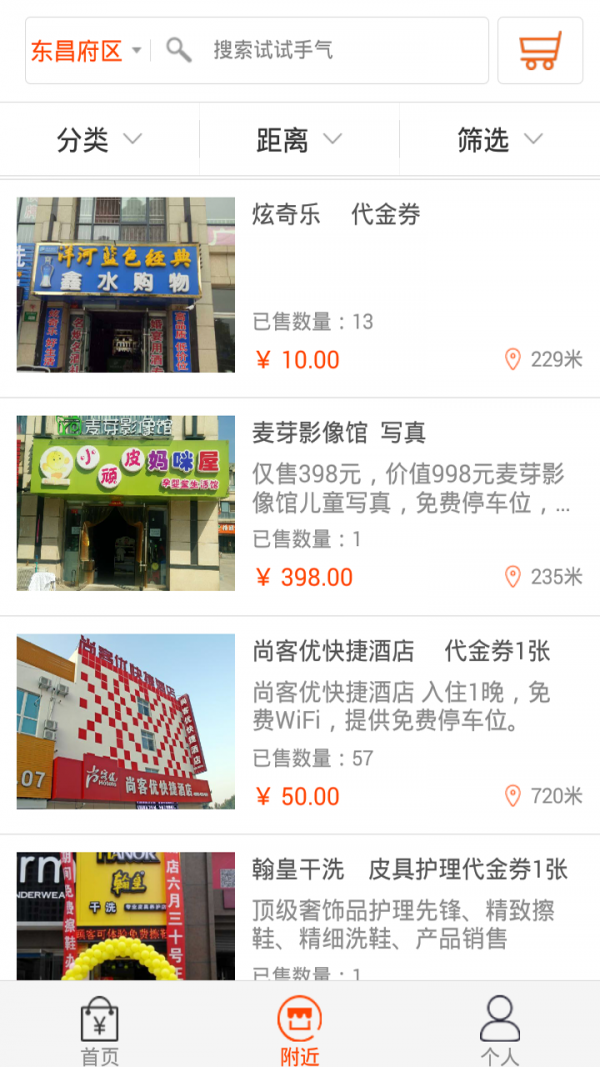Expand the 筛选 filter options
This screenshot has height=1067, width=600.
(x=499, y=140)
